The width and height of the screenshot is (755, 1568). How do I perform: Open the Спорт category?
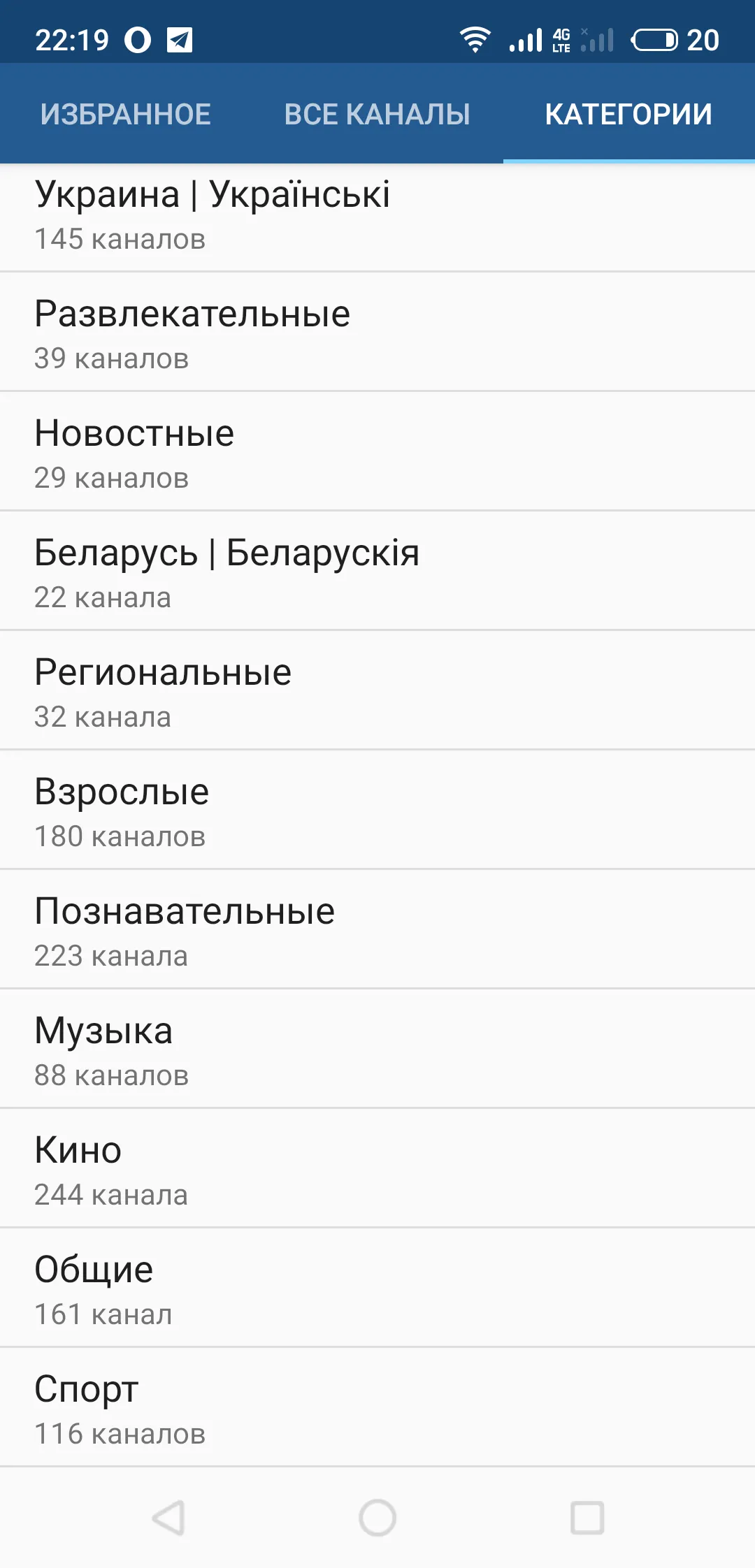377,1407
